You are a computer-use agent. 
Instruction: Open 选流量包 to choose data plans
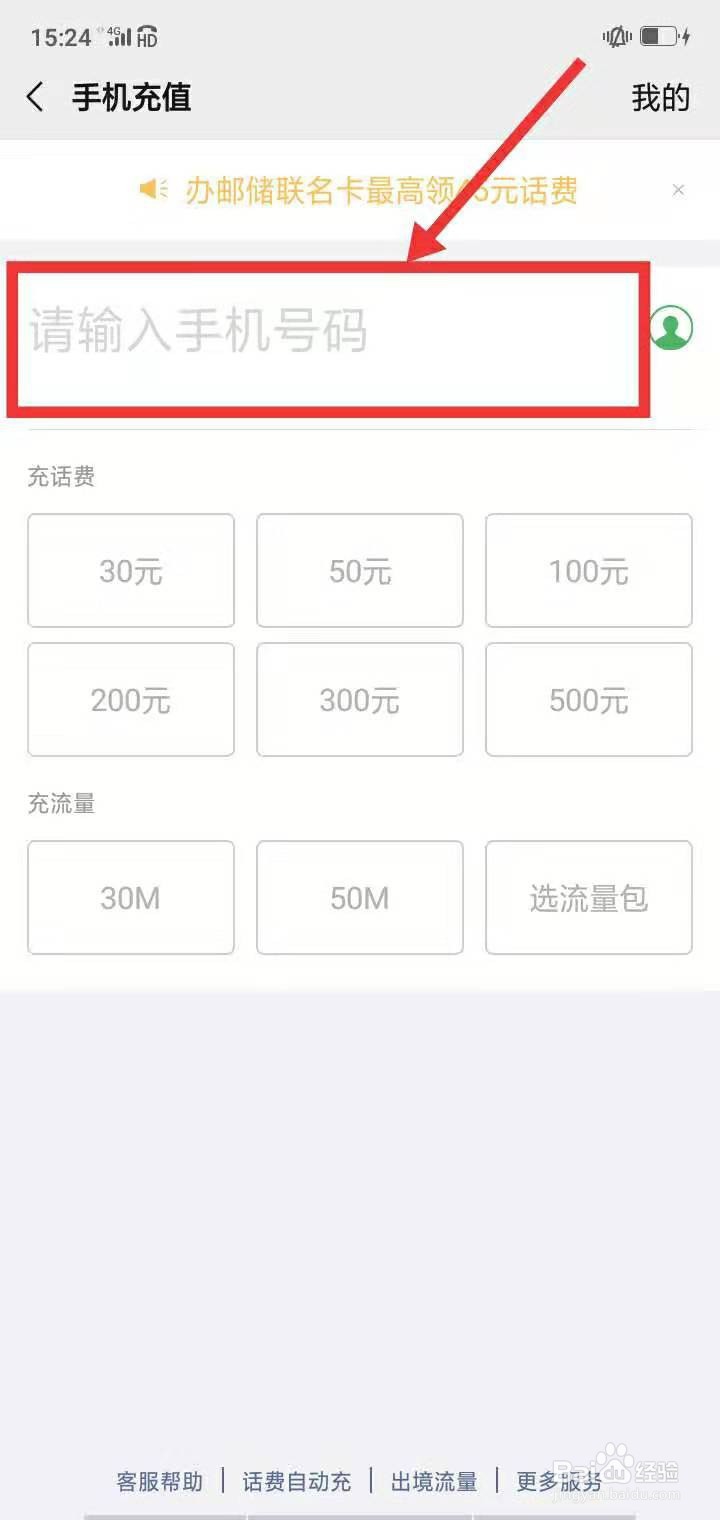tap(588, 897)
